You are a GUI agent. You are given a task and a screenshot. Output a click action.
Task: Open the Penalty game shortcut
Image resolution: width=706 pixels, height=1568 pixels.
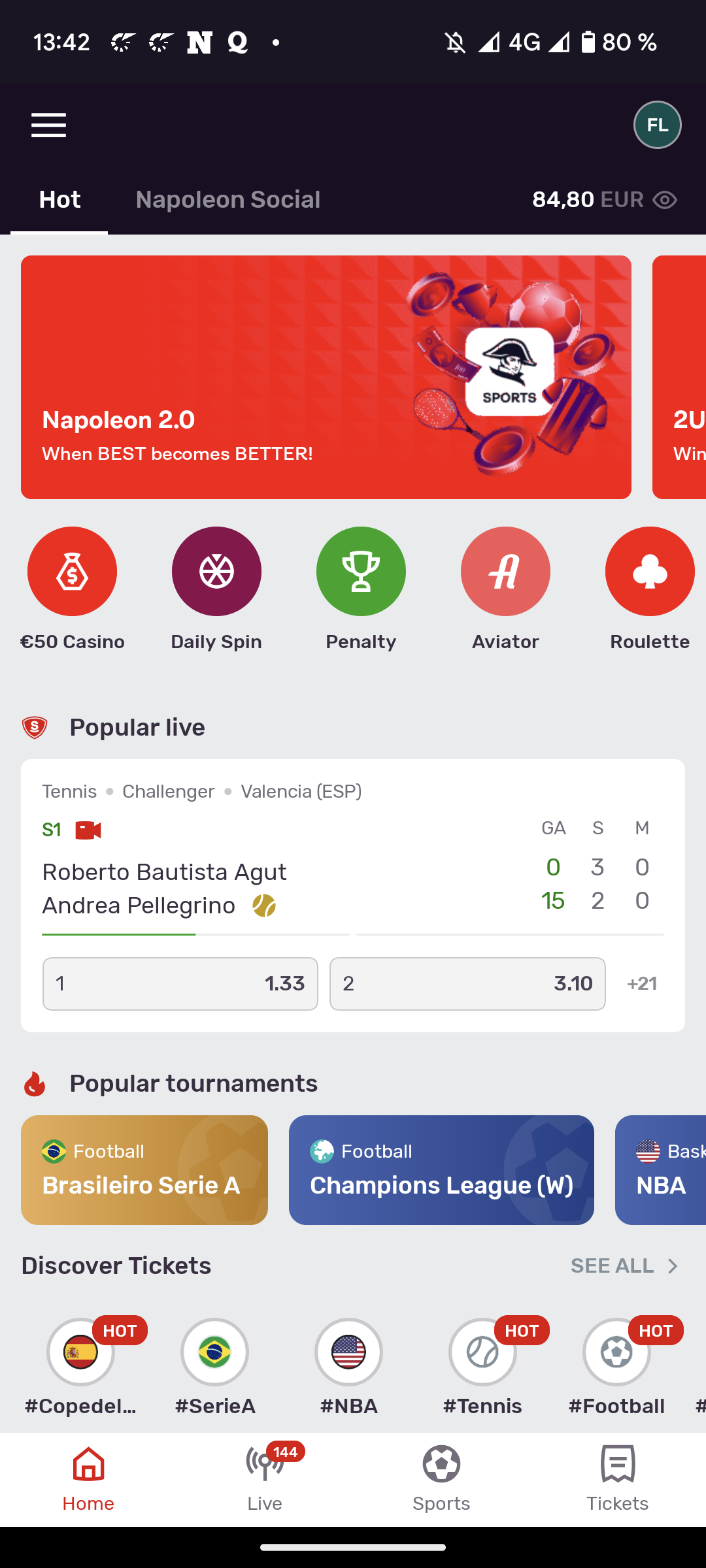tap(361, 572)
